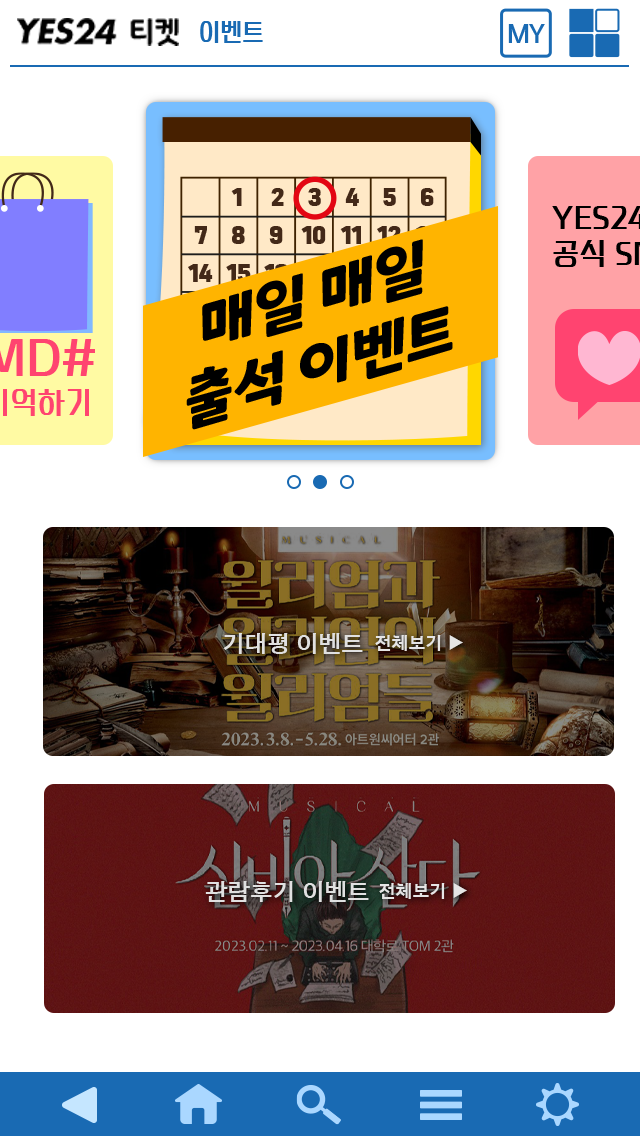
Task: Select the first carousel page dot
Action: click(x=294, y=482)
